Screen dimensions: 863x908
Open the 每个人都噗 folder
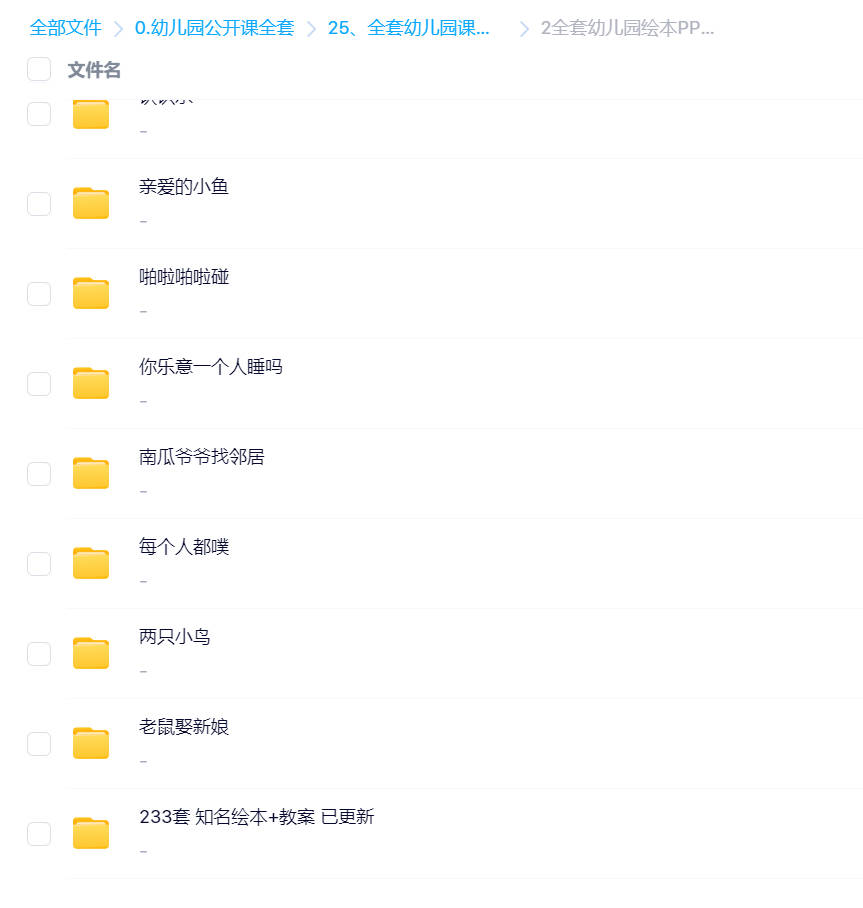click(184, 547)
